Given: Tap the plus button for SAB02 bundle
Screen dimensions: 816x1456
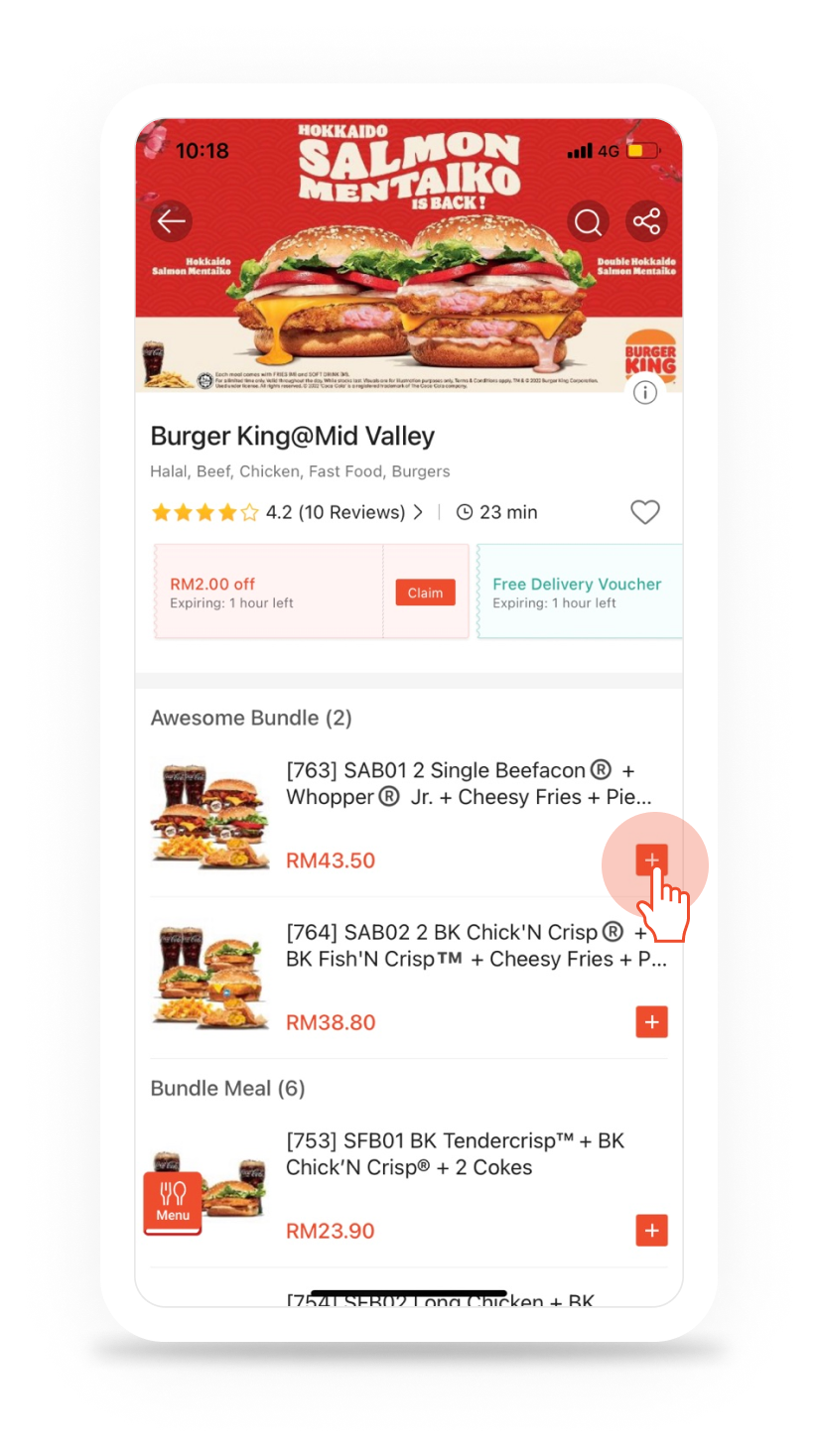Looking at the screenshot, I should (651, 1021).
